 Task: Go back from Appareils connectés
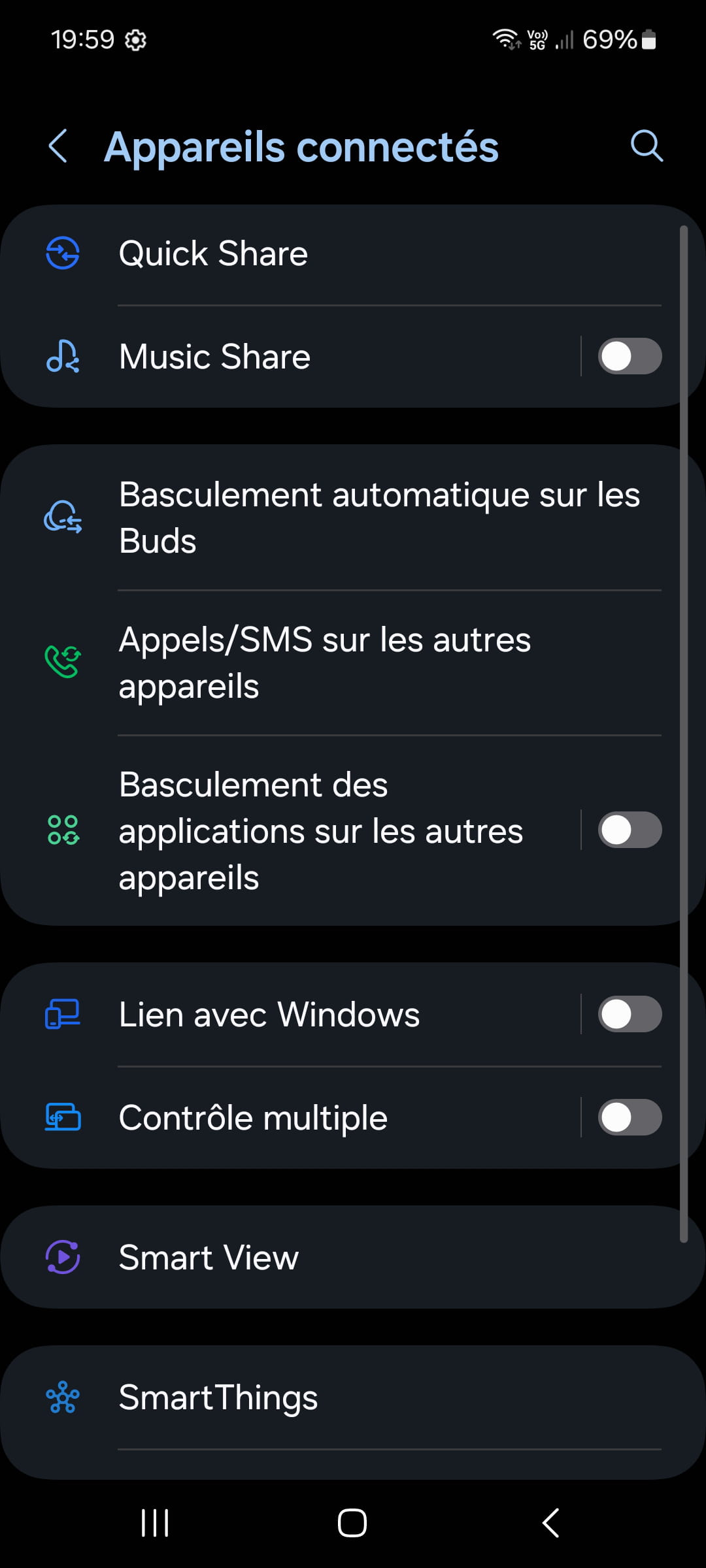tap(58, 146)
